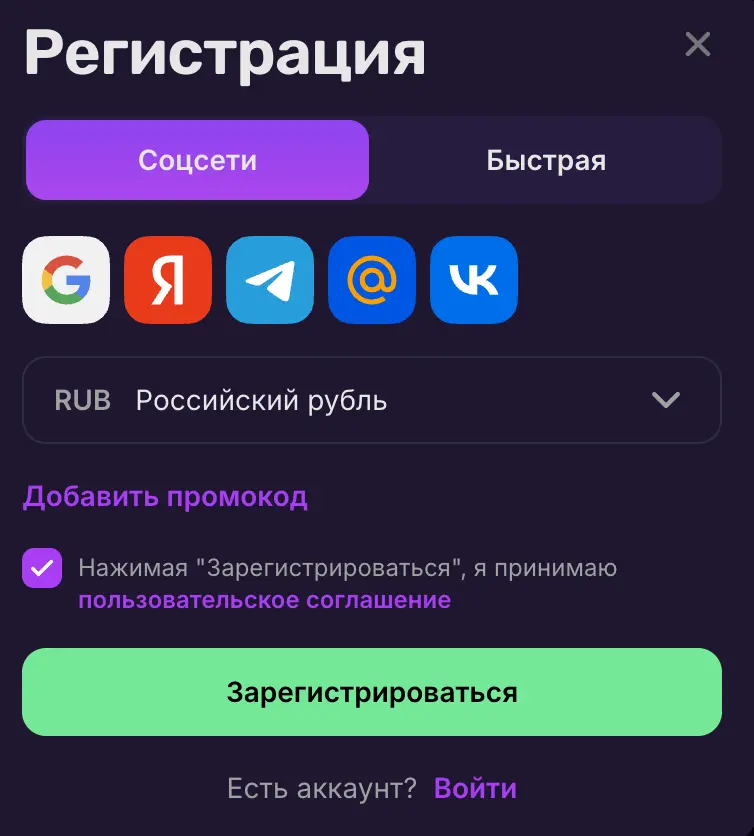Screen dimensions: 754x836
Task: Go to login via Войти
Action: tap(475, 788)
